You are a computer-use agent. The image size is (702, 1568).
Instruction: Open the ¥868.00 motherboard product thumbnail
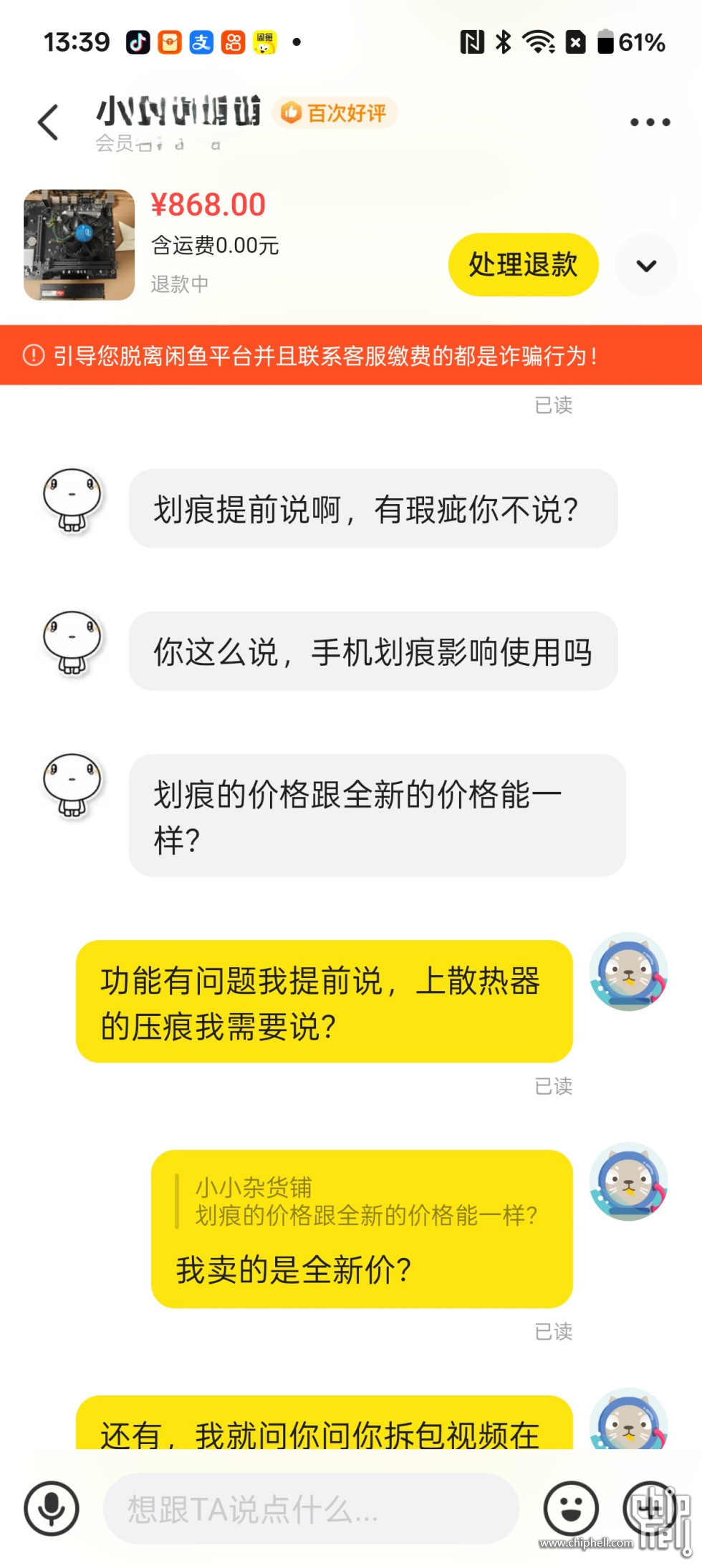click(x=80, y=245)
